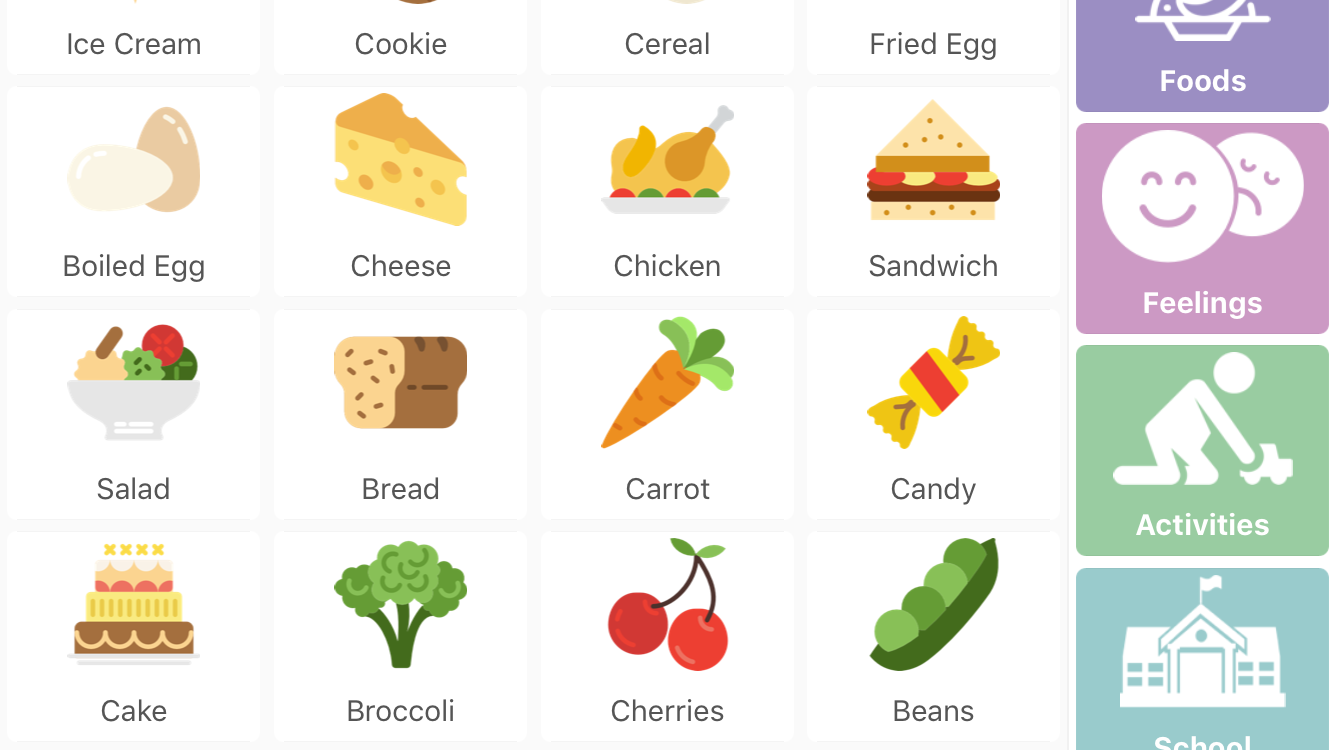Choose the Carrot card
This screenshot has height=750, width=1334.
[x=667, y=414]
